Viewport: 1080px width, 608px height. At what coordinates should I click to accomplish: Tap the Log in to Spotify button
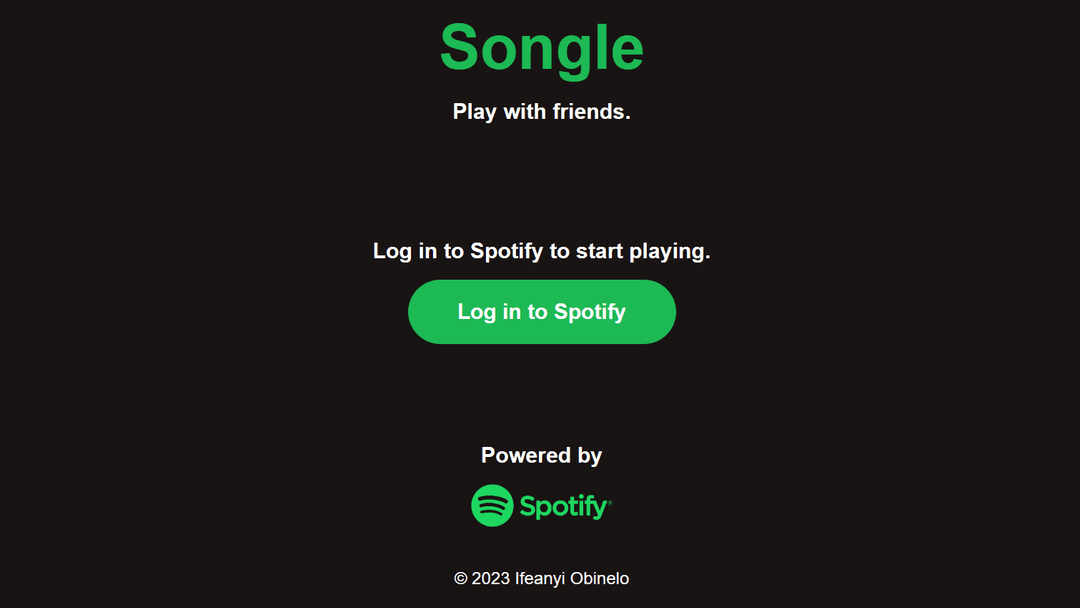coord(541,312)
